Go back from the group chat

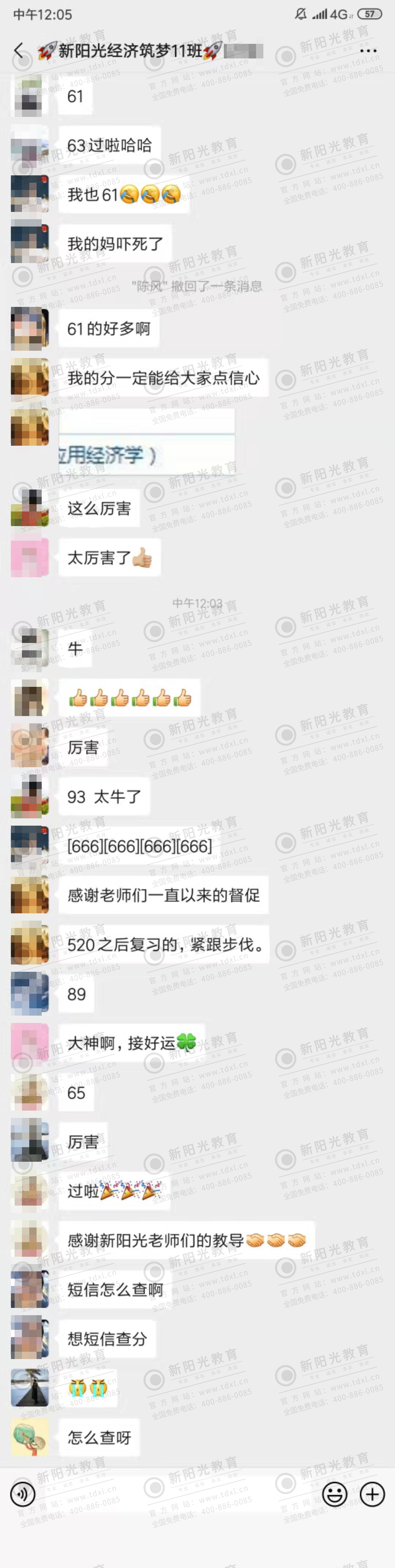click(19, 50)
